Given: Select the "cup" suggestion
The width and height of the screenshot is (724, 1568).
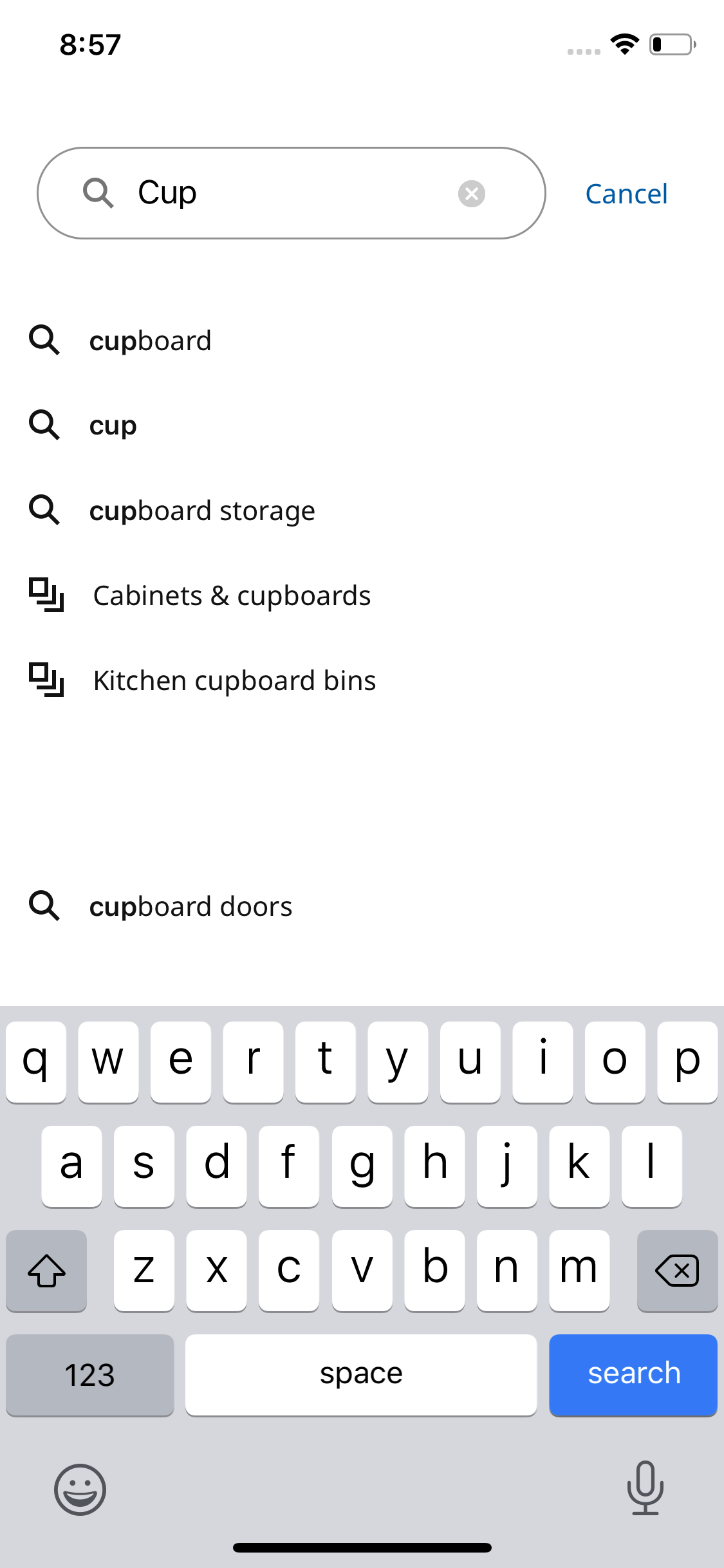Looking at the screenshot, I should coord(112,424).
